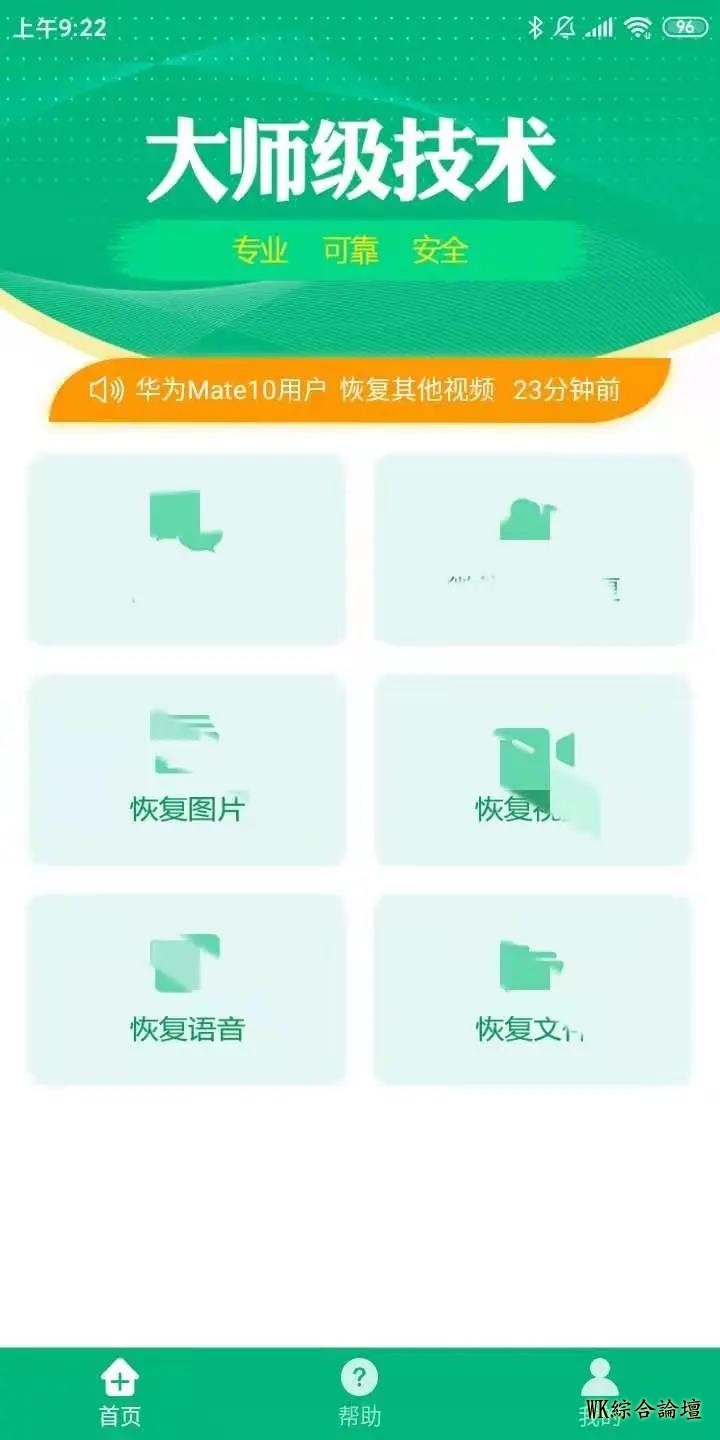Screen dimensions: 720x1440
Task: Choose the 恢复文件 card
Action: (x=533, y=989)
